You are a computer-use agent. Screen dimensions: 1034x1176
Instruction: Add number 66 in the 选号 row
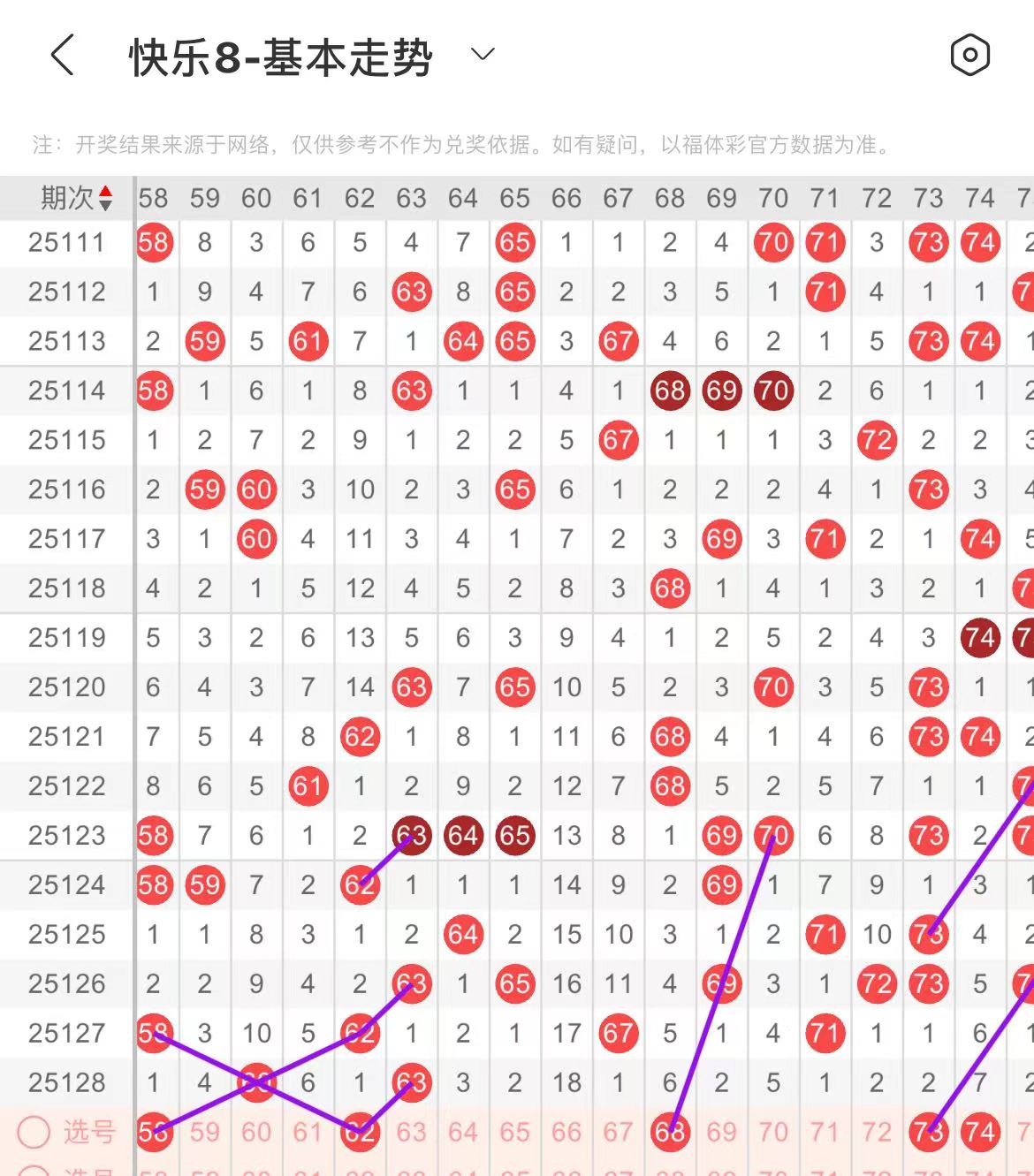[566, 1132]
